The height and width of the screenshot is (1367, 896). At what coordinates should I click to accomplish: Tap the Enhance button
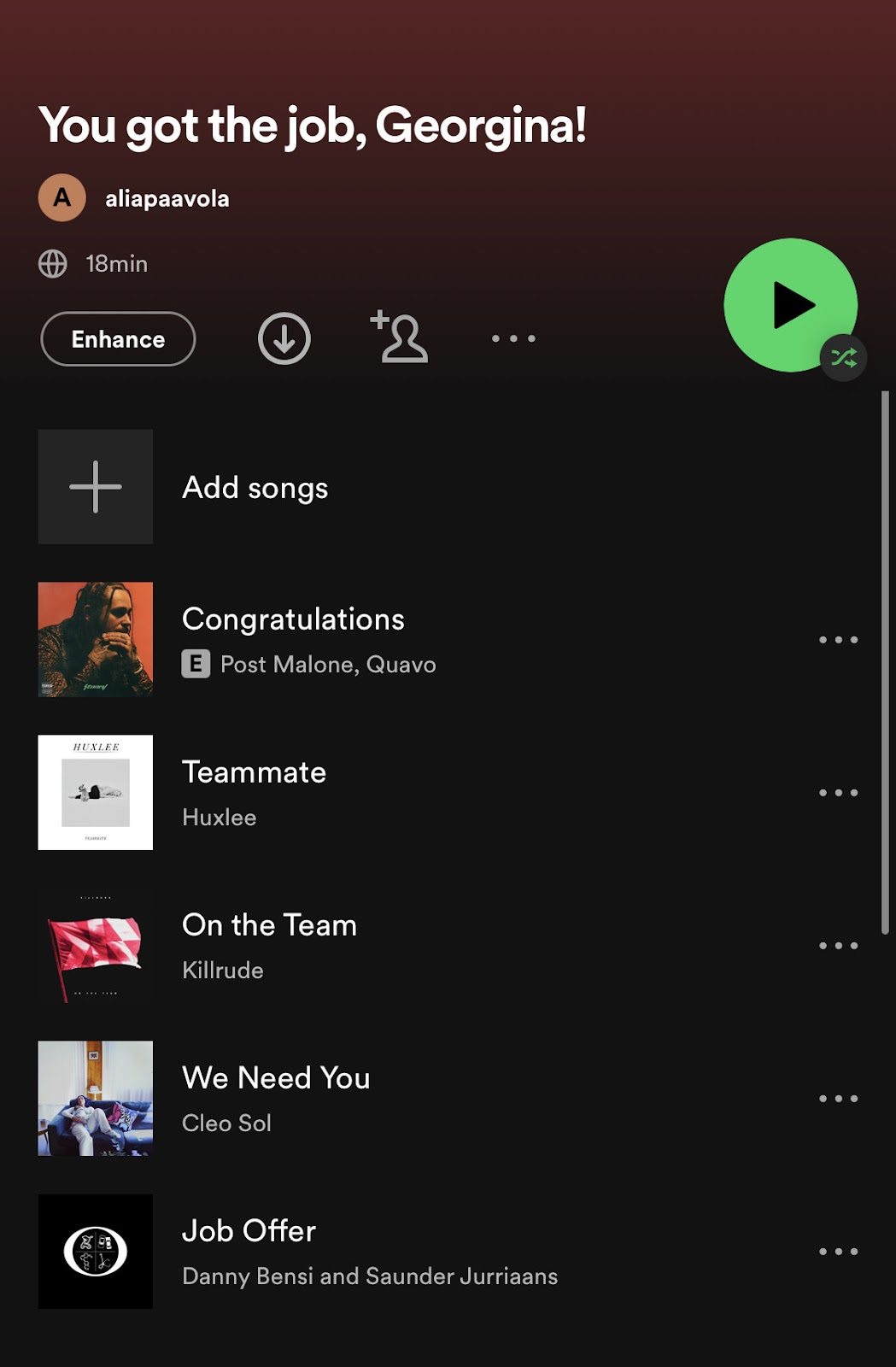(x=118, y=339)
